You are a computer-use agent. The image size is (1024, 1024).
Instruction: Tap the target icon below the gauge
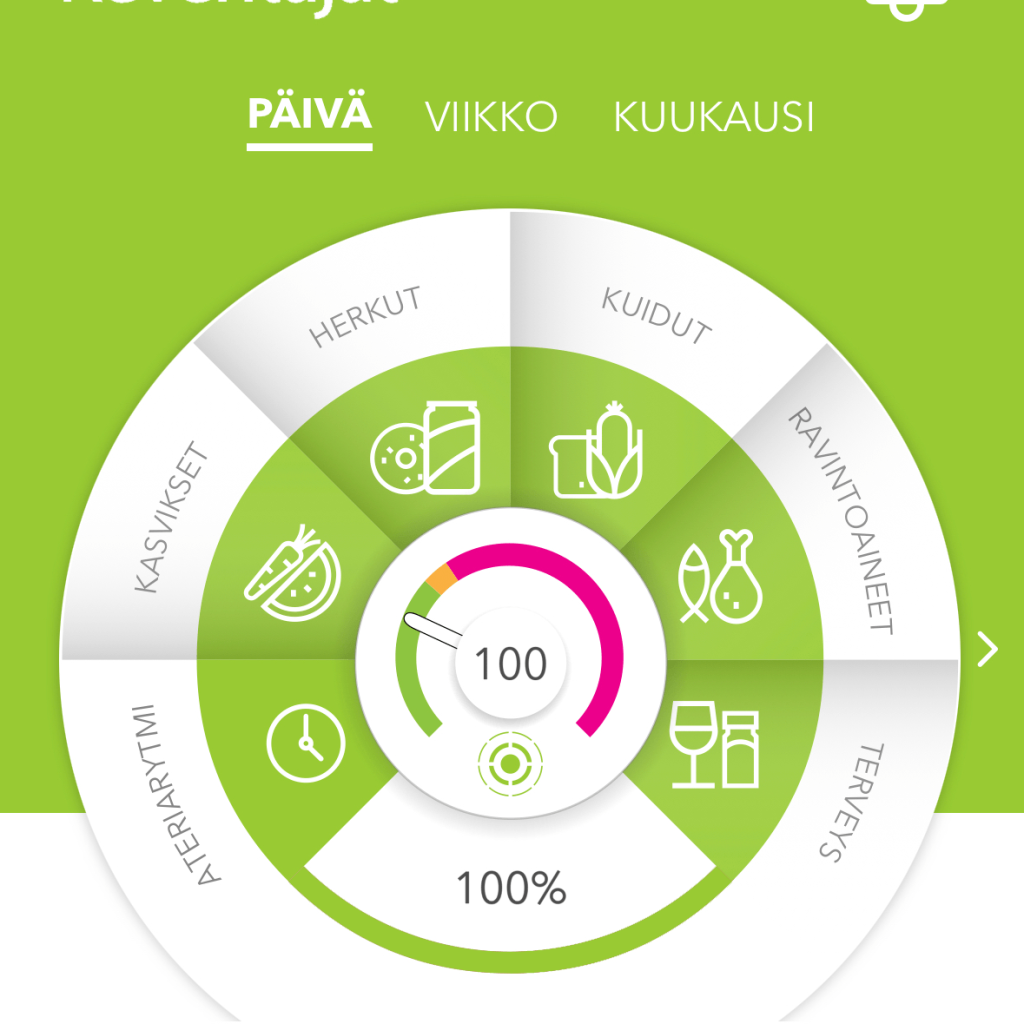(x=511, y=764)
